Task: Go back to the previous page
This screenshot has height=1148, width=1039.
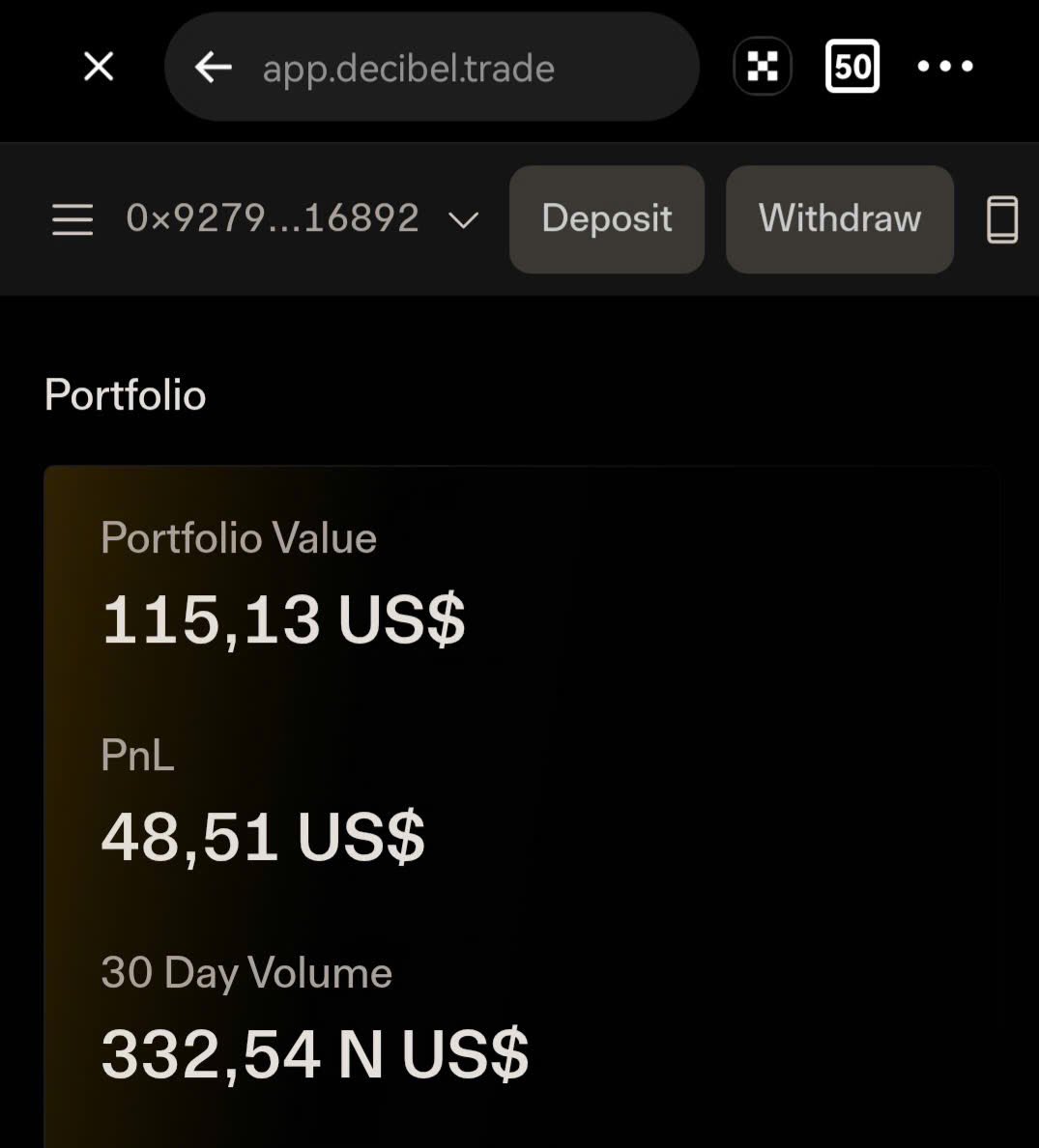Action: pos(213,68)
